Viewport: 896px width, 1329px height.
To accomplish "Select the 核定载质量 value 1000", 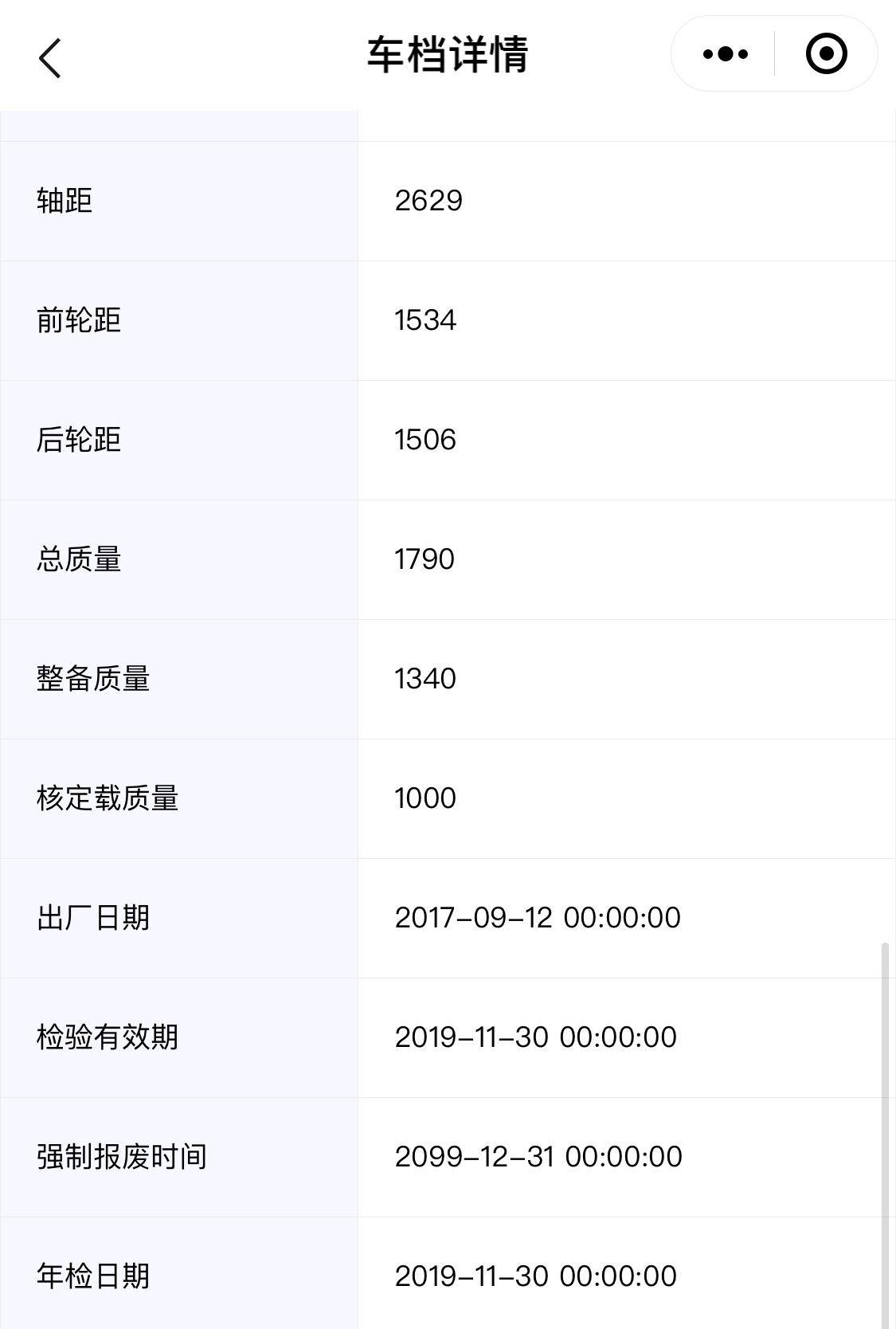I will click(x=425, y=798).
